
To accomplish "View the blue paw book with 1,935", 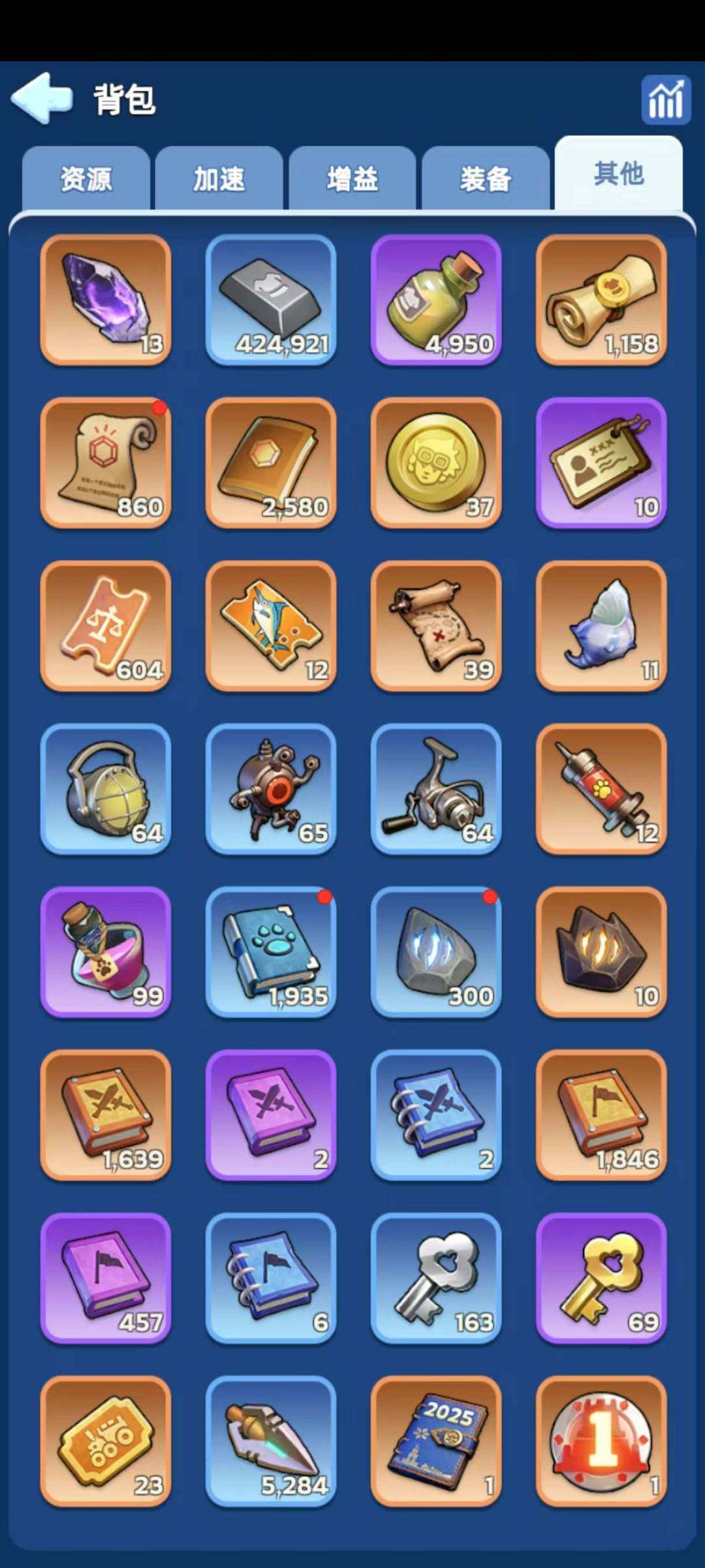I will pos(271,952).
